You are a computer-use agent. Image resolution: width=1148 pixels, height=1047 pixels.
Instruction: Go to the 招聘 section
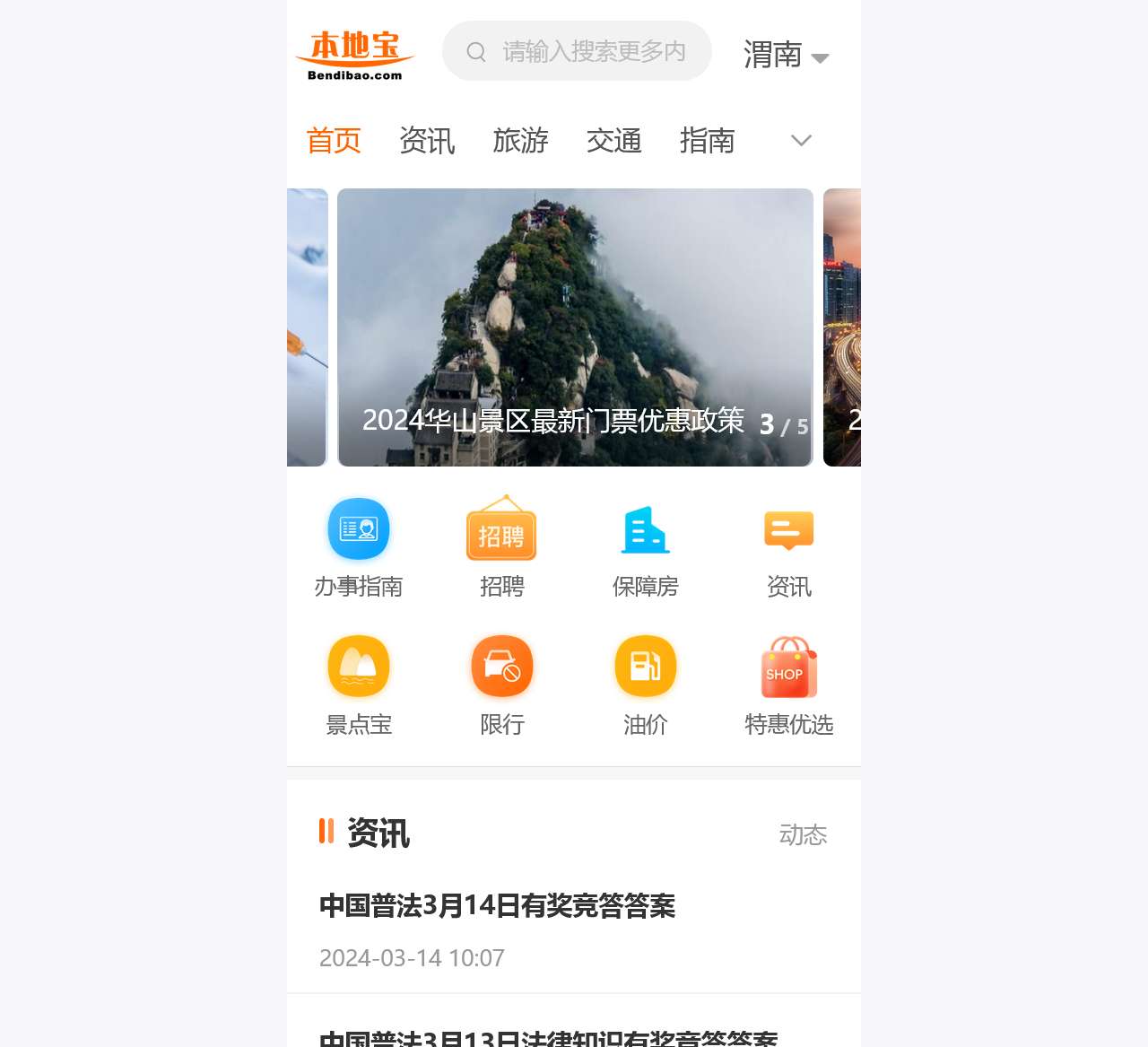tap(501, 547)
